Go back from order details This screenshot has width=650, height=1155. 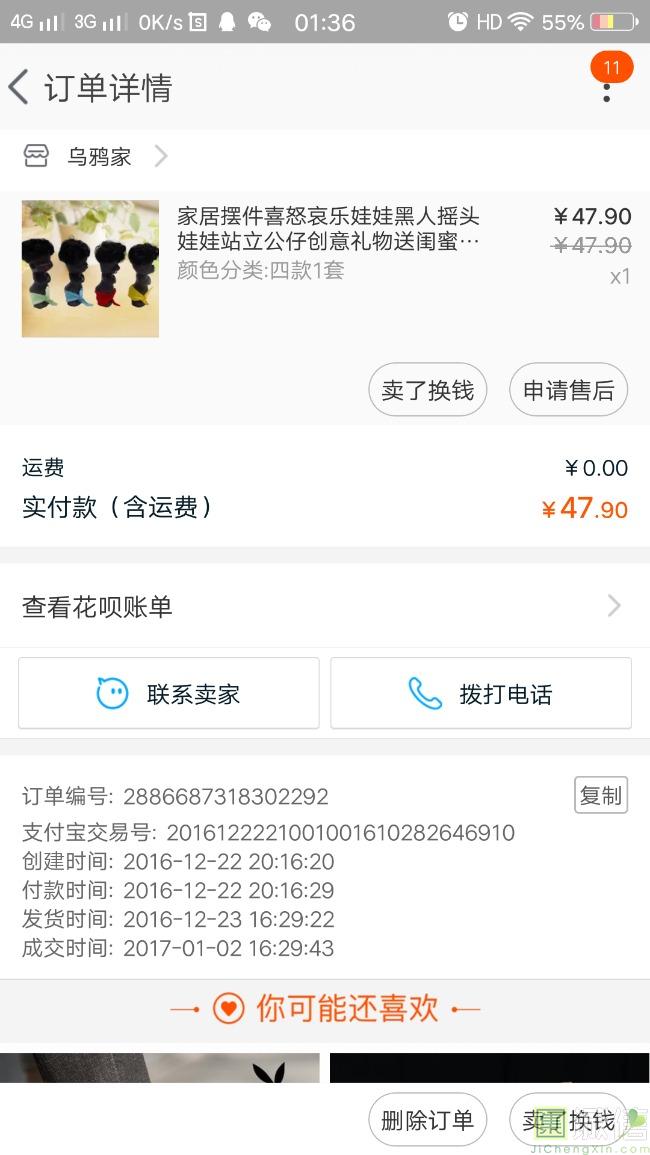[x=20, y=88]
